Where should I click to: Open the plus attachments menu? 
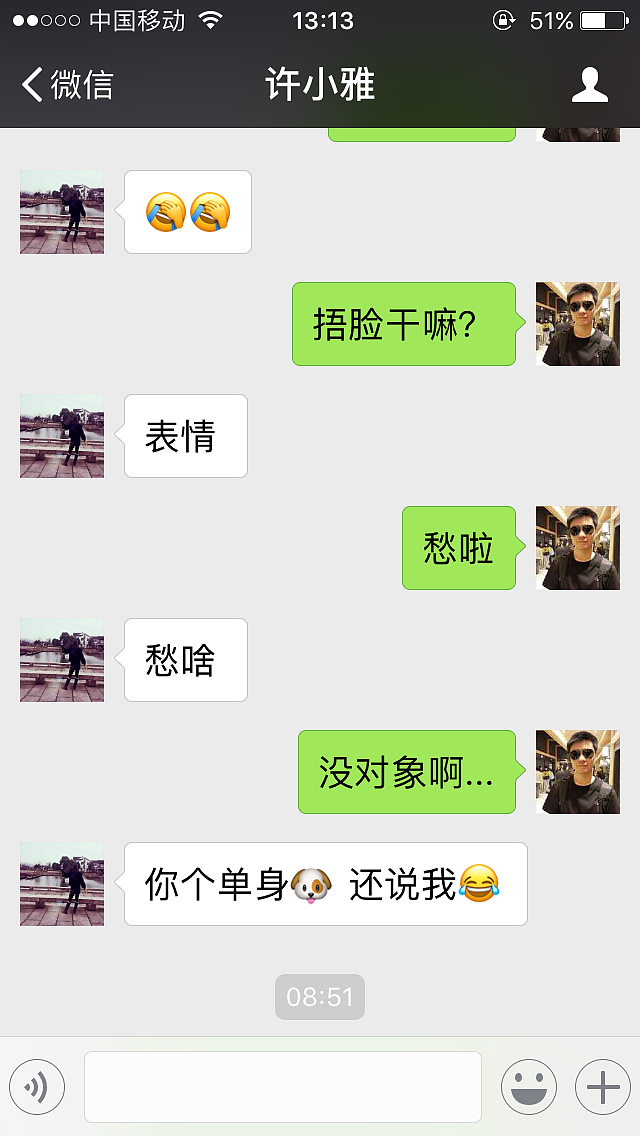point(602,1087)
